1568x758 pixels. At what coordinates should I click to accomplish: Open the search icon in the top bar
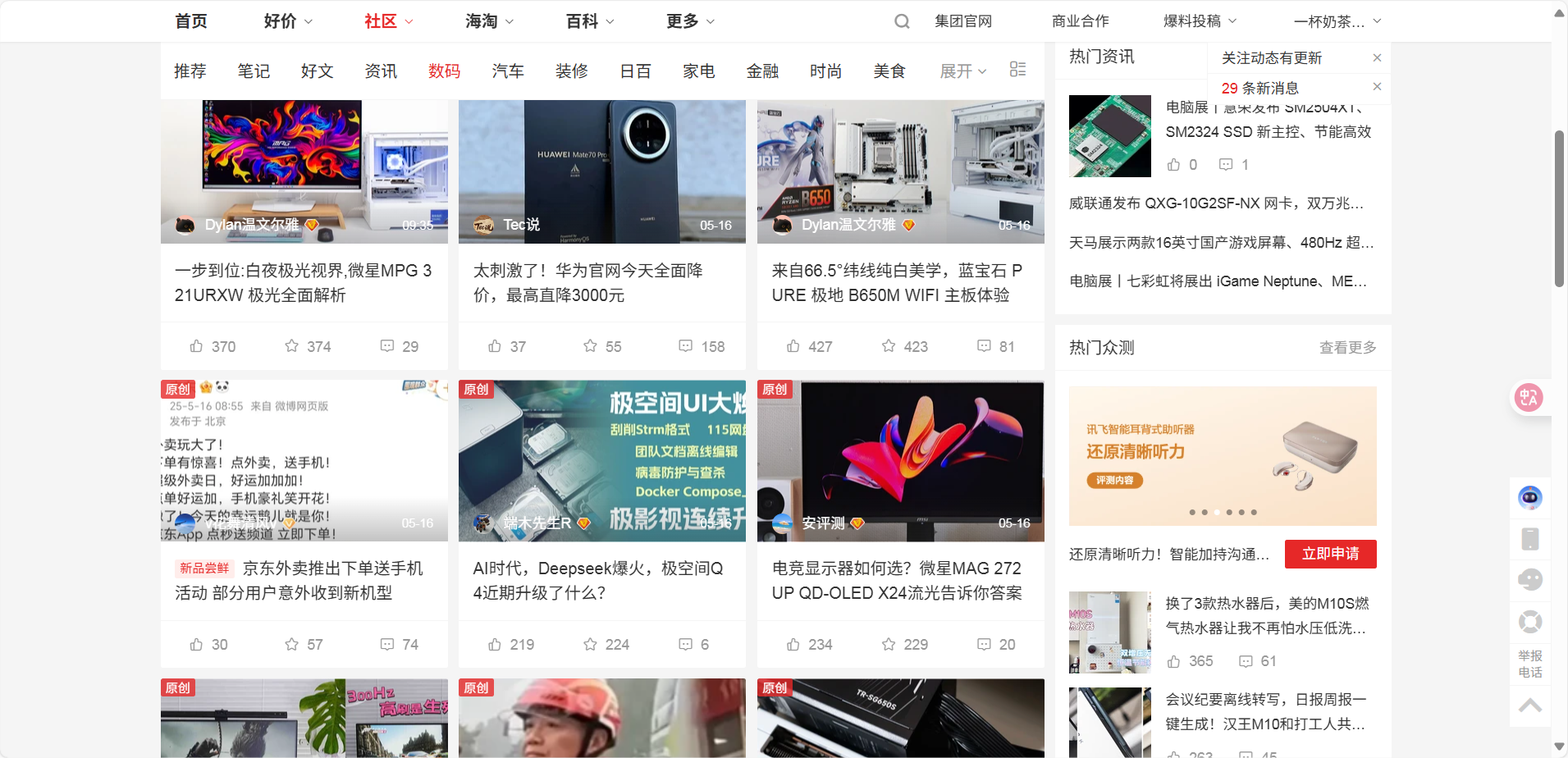click(902, 21)
